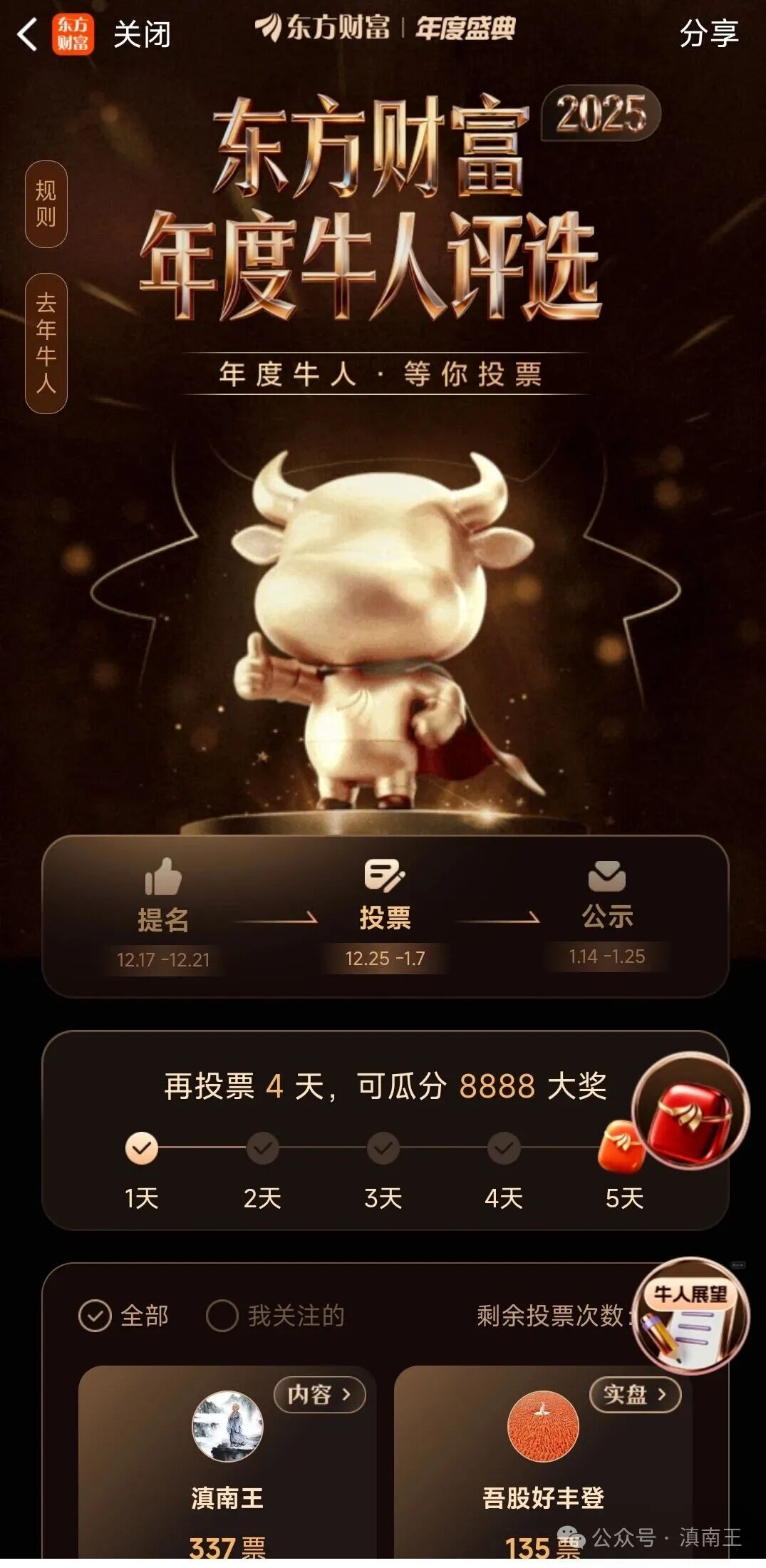Tap 分享 to share the event
This screenshot has width=766, height=1568.
point(709,34)
